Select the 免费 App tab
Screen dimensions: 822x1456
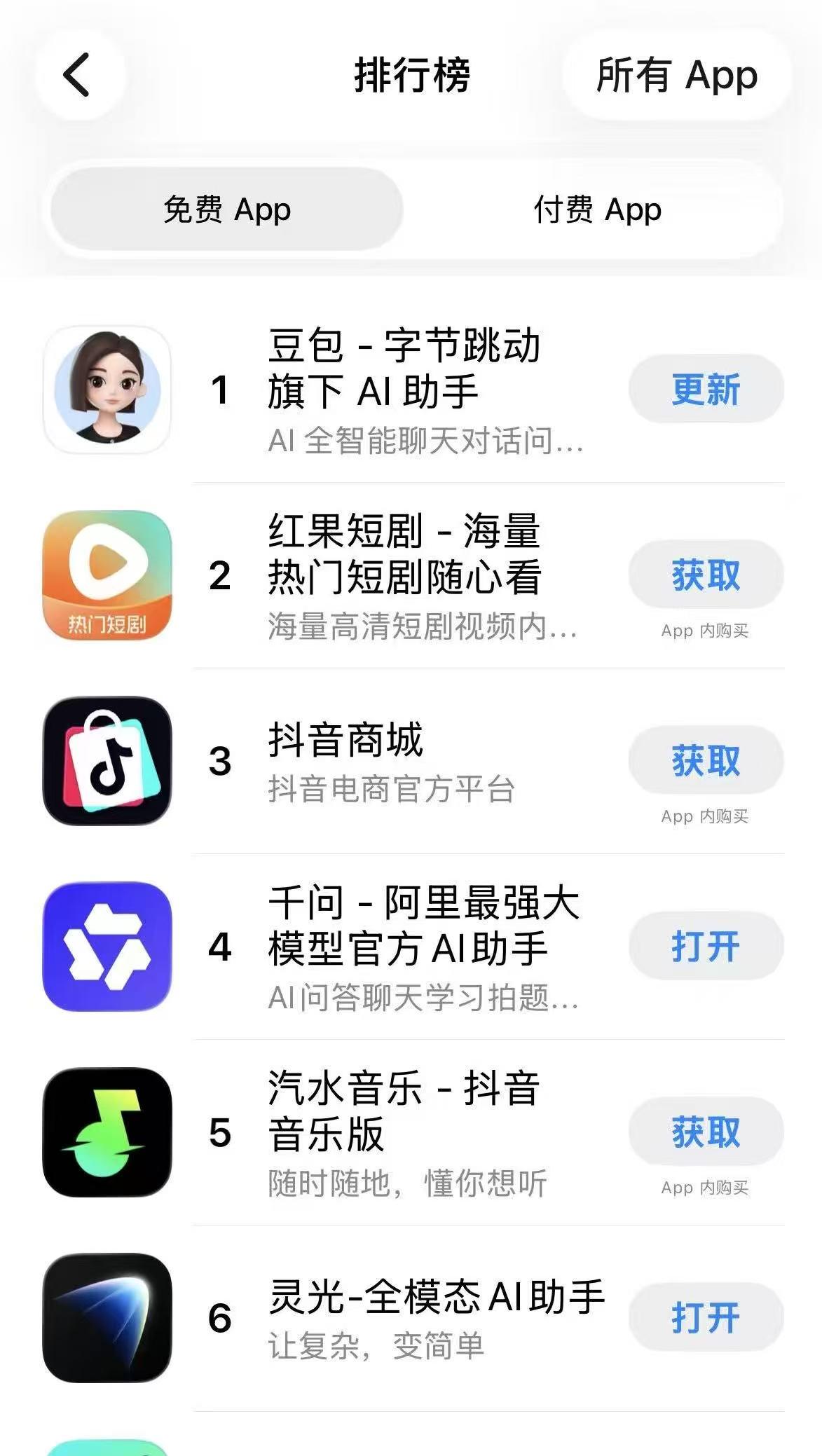[x=226, y=210]
